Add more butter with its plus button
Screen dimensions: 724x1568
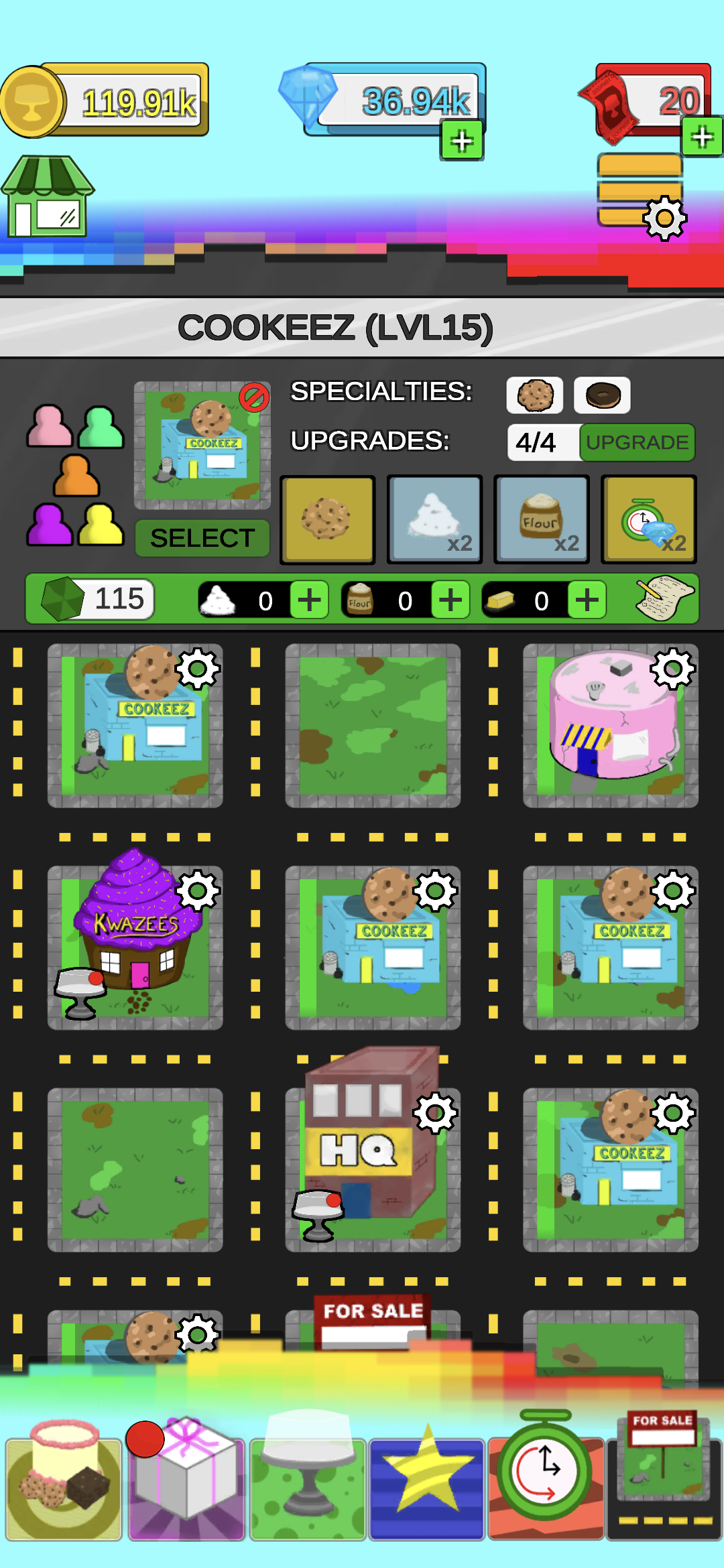click(x=587, y=600)
